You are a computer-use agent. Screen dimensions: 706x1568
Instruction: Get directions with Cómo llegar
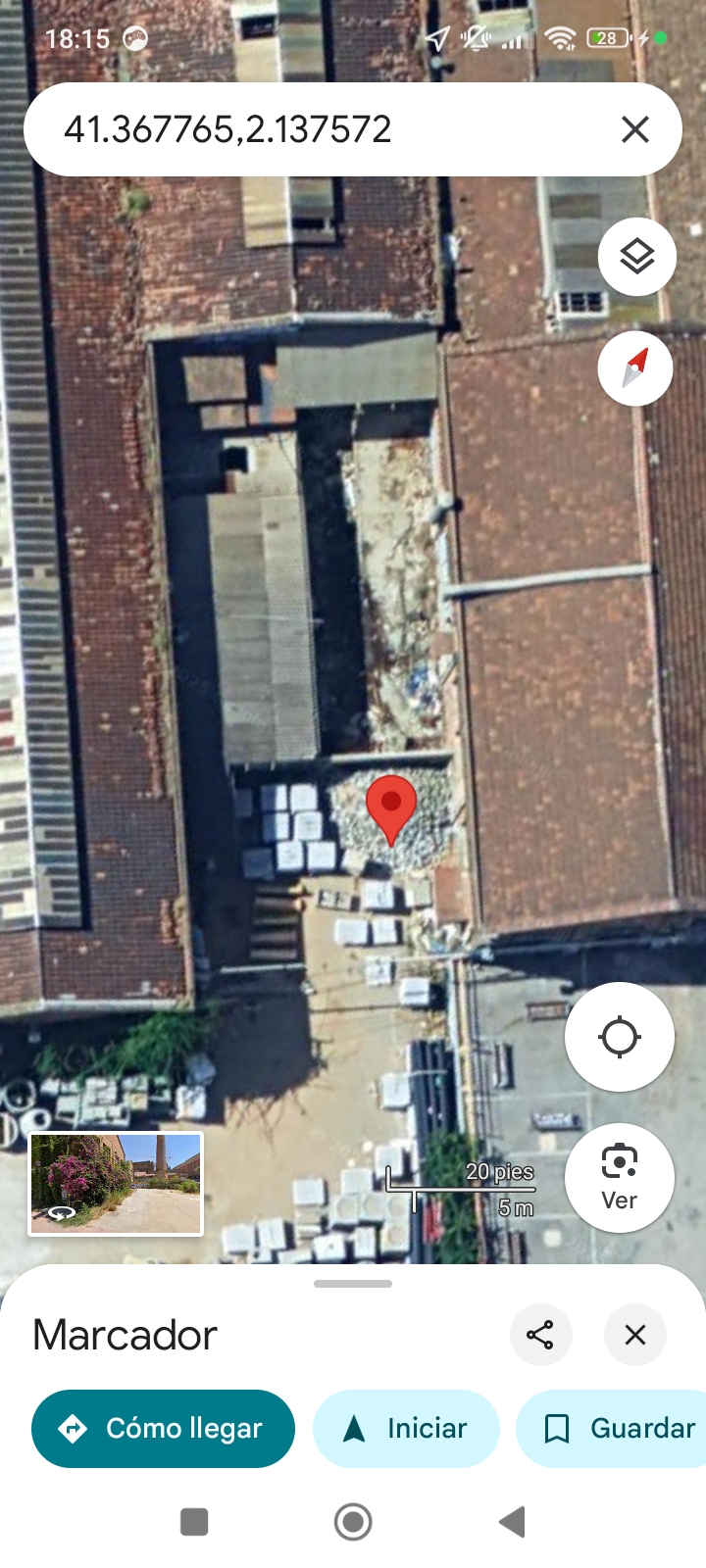(x=163, y=1429)
